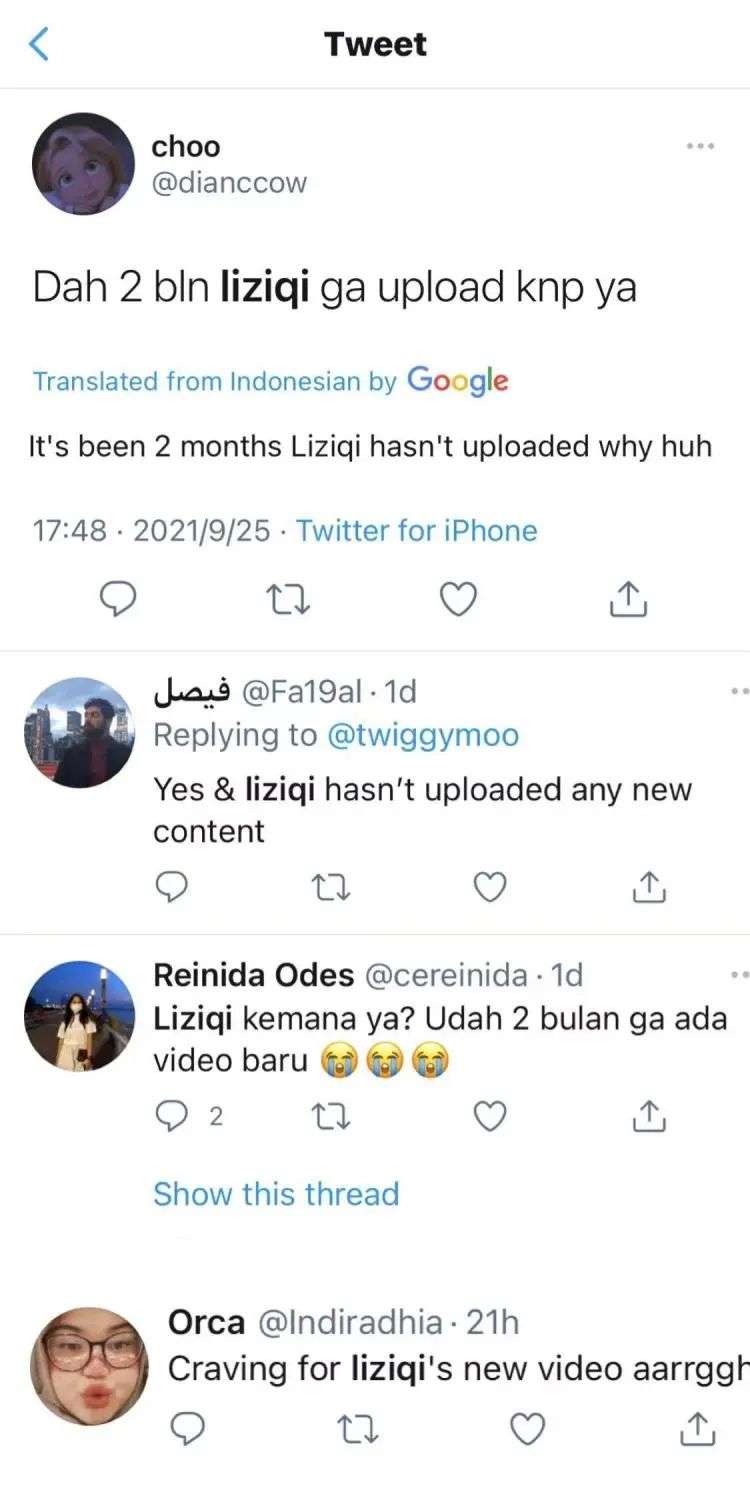The height and width of the screenshot is (1500, 750).
Task: Go back using the top-left arrow
Action: pos(40,45)
